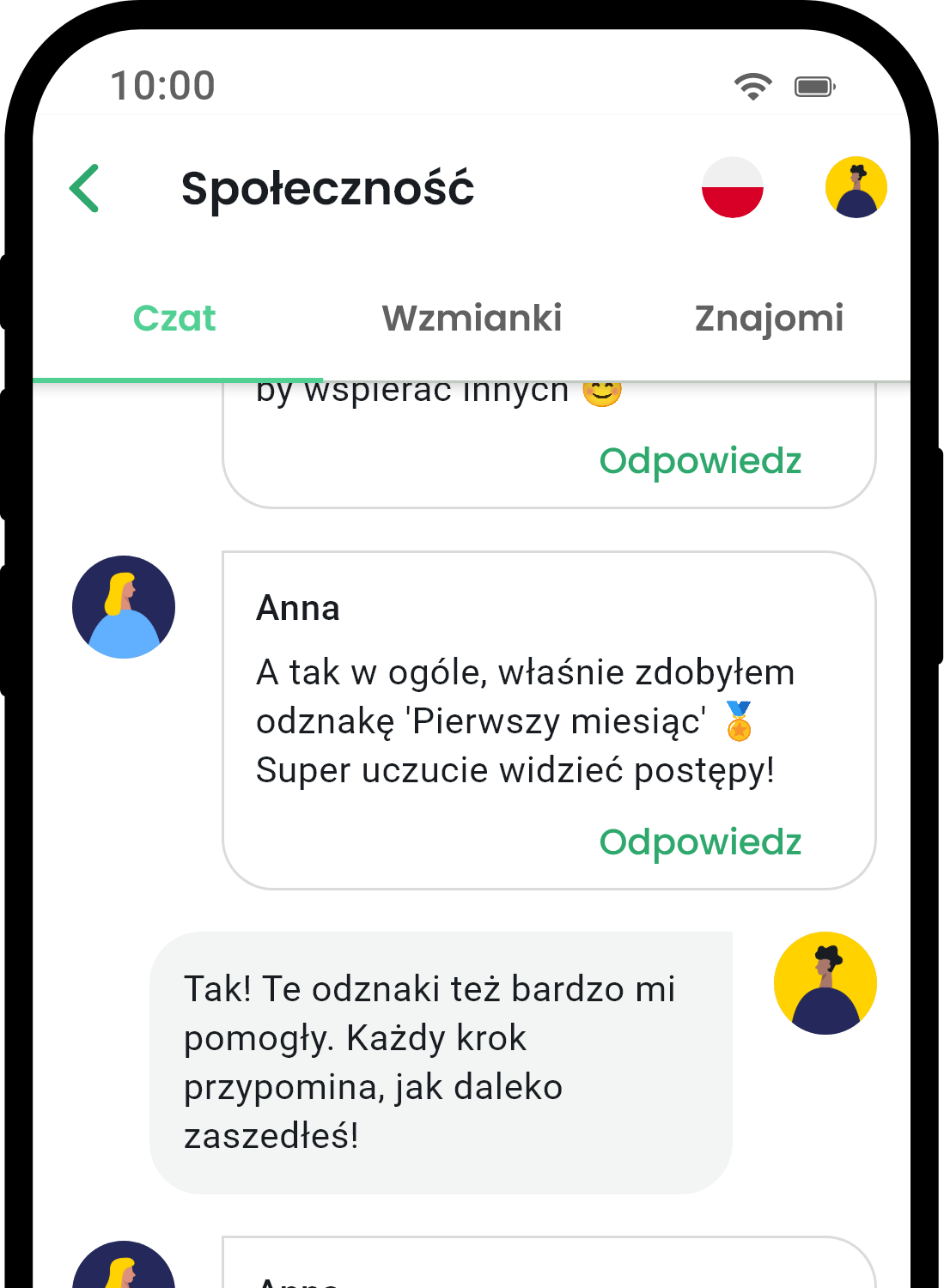Select Anna's message about the 'Pierwszy miesiąc' badge
This screenshot has width=944, height=1288.
pos(526,721)
